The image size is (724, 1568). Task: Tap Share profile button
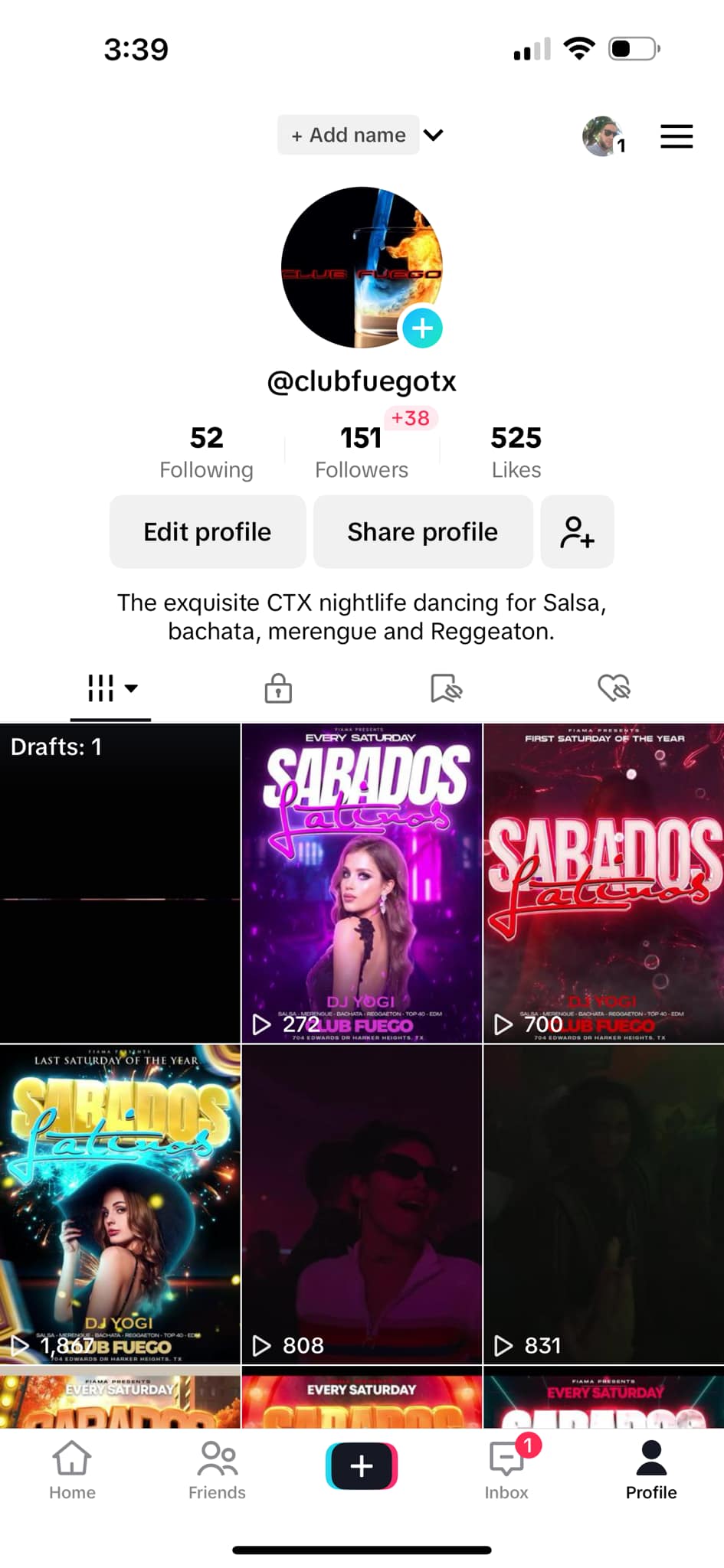(423, 532)
